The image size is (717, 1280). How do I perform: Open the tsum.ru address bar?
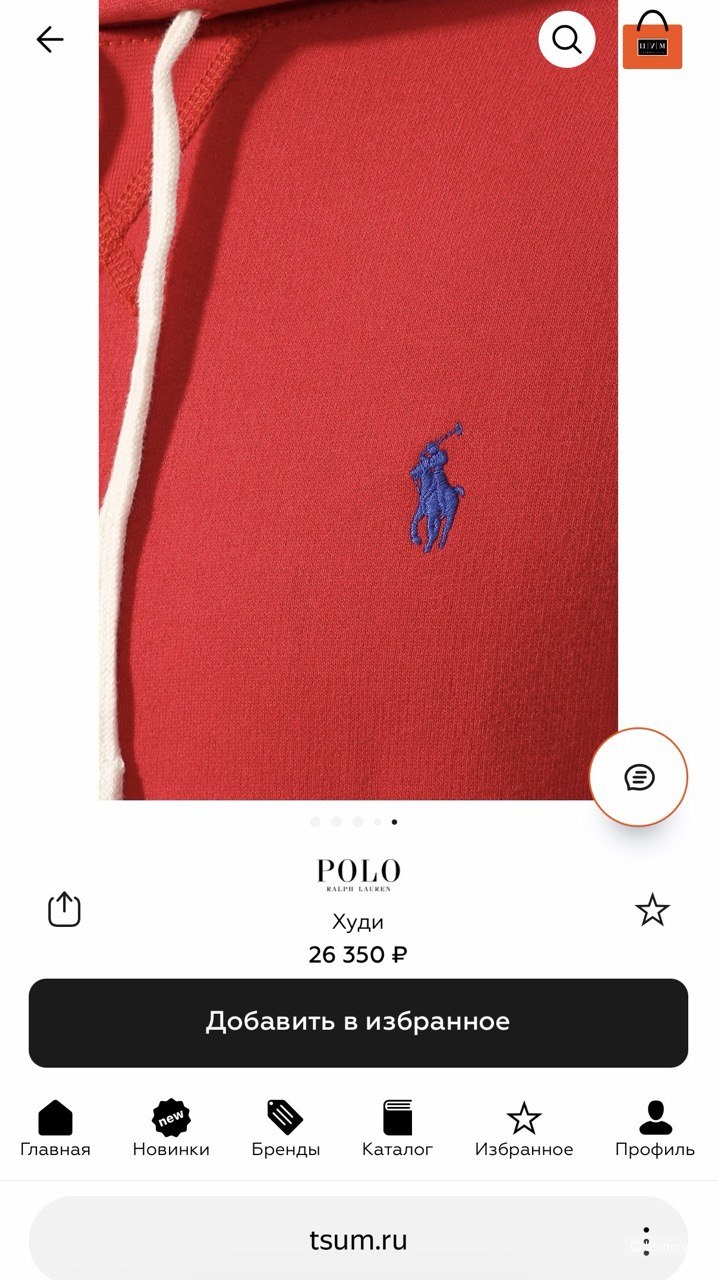(358, 1241)
